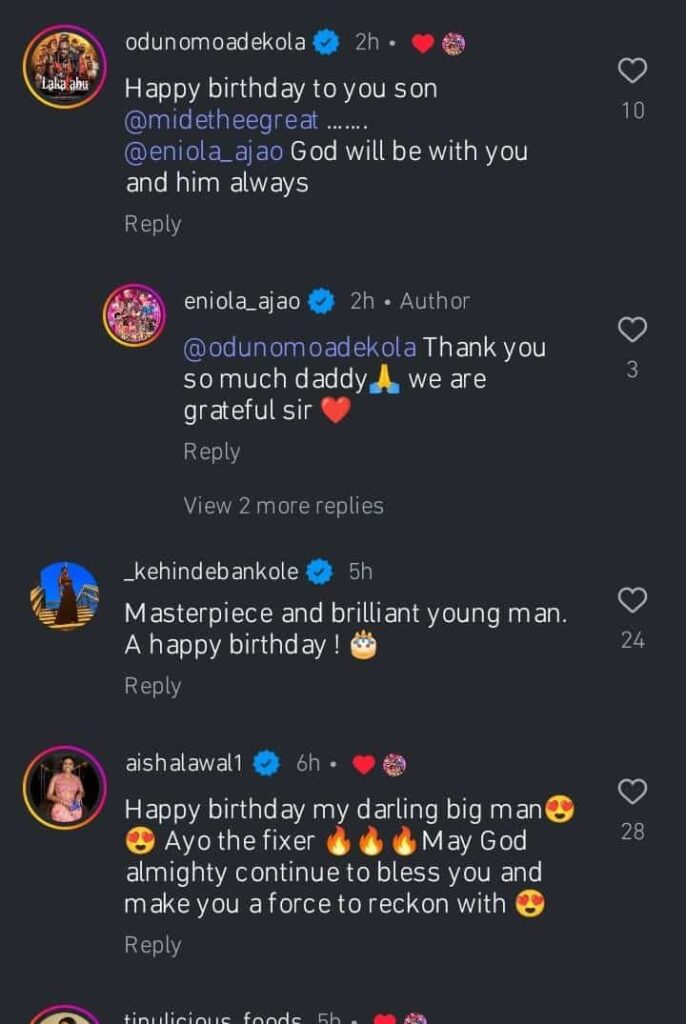Open the @midethegreat mention
Viewport: 686px width, 1024px height.
click(221, 120)
